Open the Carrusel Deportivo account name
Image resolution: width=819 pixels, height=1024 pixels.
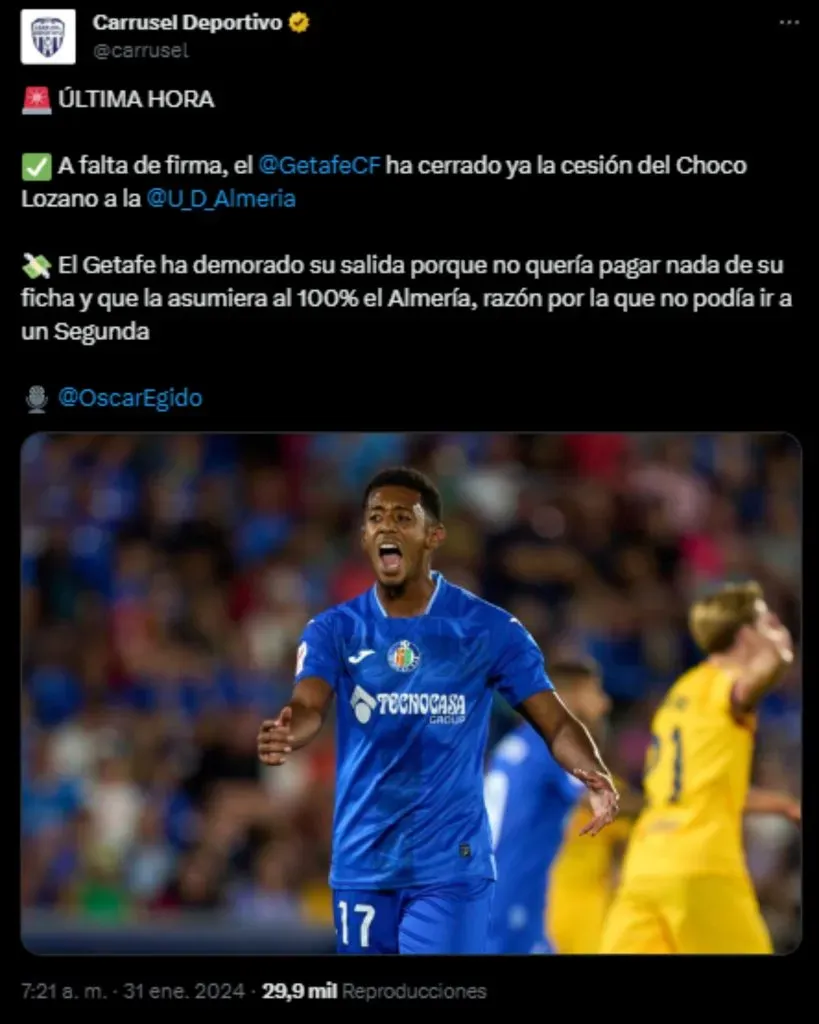coord(187,23)
